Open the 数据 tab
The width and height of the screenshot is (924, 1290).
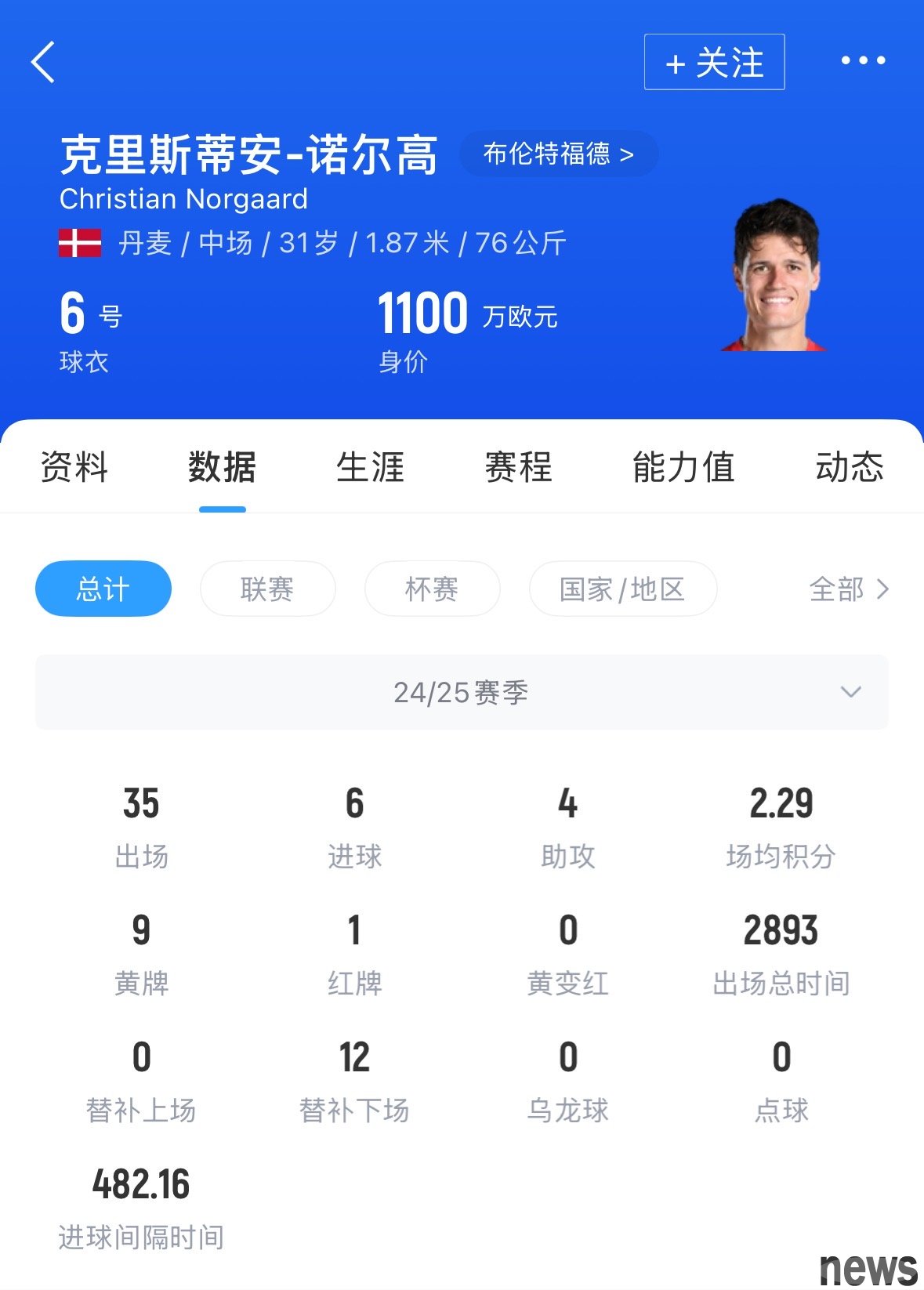coord(222,467)
